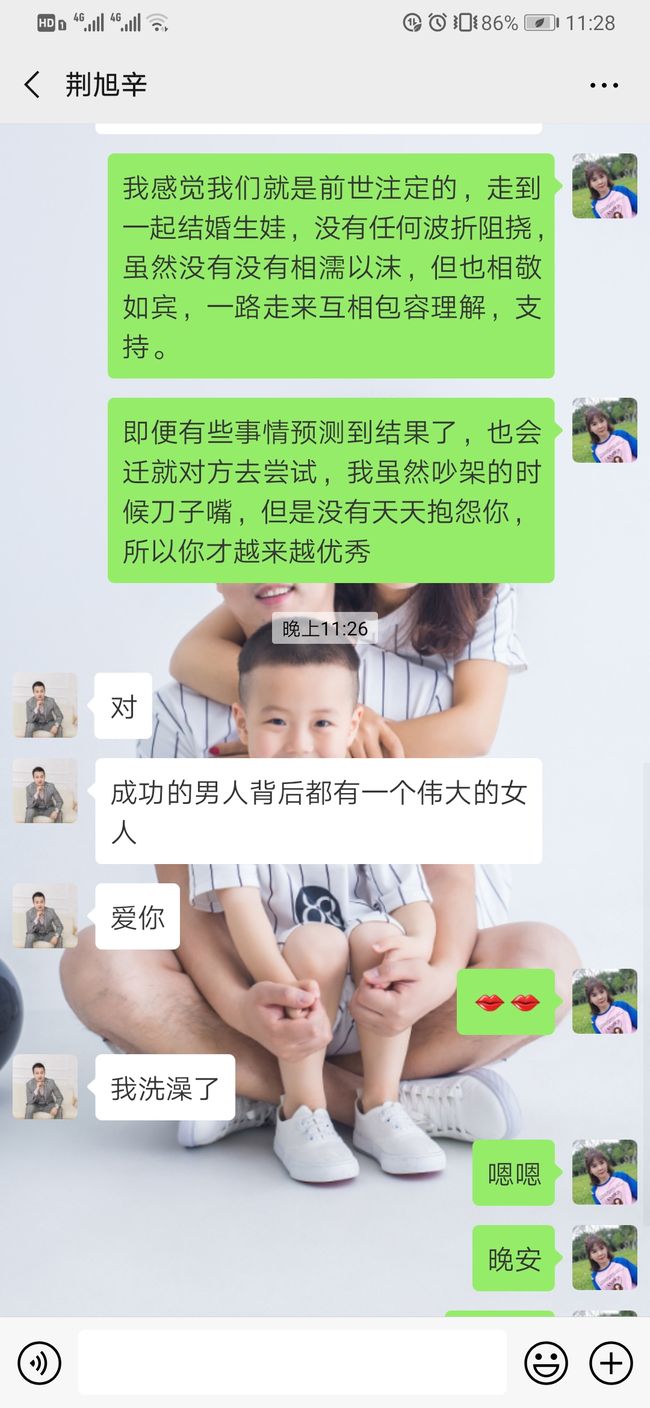Open the chat info overflow menu
The image size is (650, 1408).
[604, 86]
